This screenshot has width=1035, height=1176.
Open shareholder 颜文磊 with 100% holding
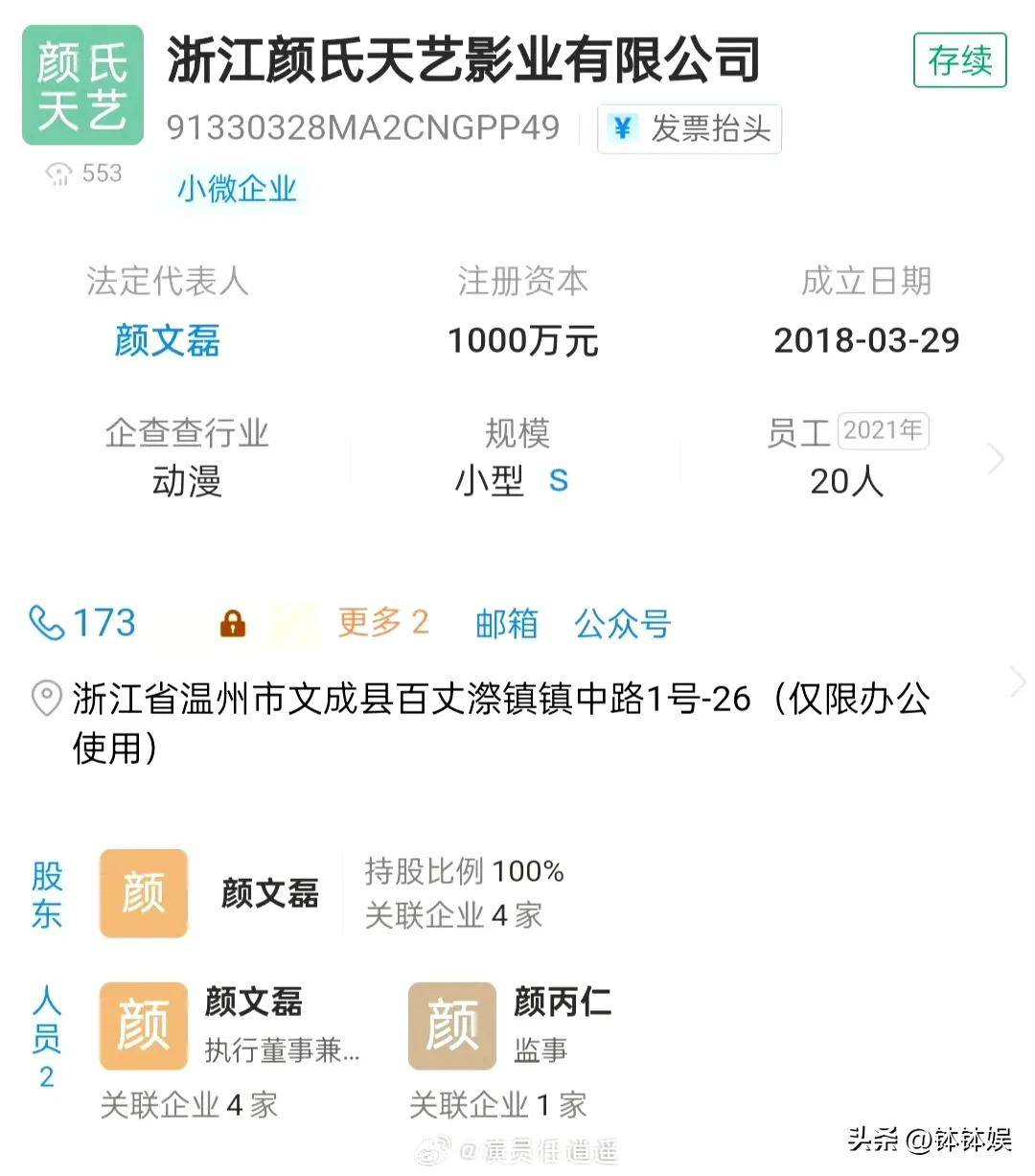(270, 893)
